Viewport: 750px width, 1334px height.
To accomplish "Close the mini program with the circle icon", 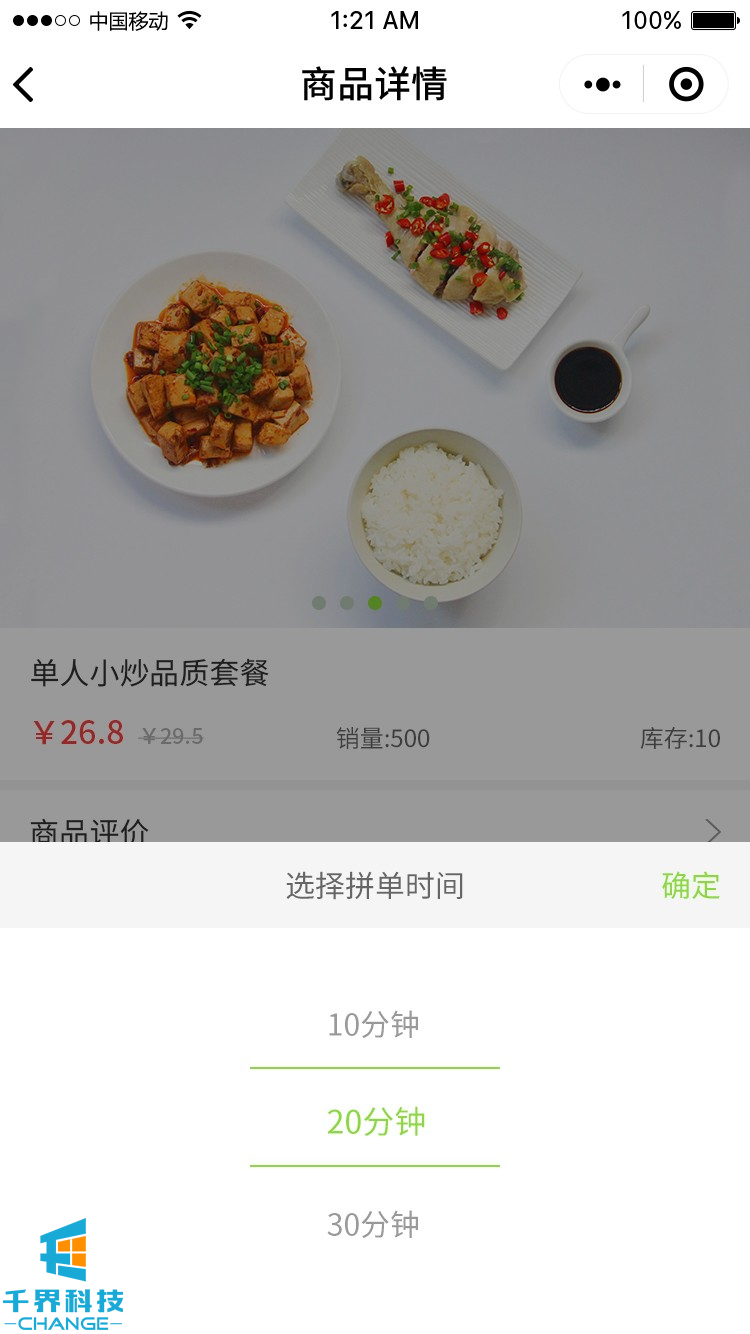I will click(x=686, y=85).
